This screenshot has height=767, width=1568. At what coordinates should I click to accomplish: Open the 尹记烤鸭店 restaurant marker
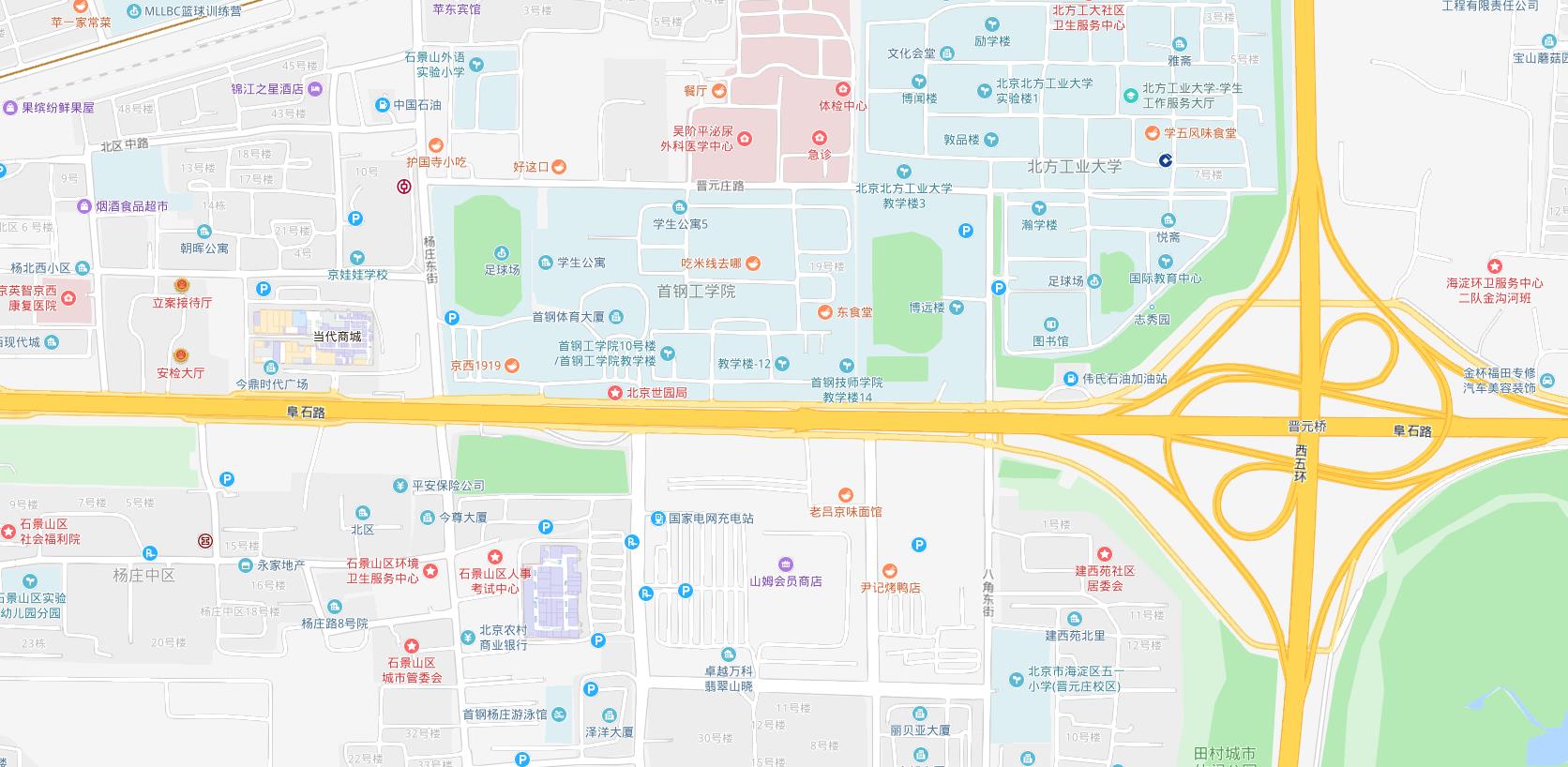pos(890,571)
